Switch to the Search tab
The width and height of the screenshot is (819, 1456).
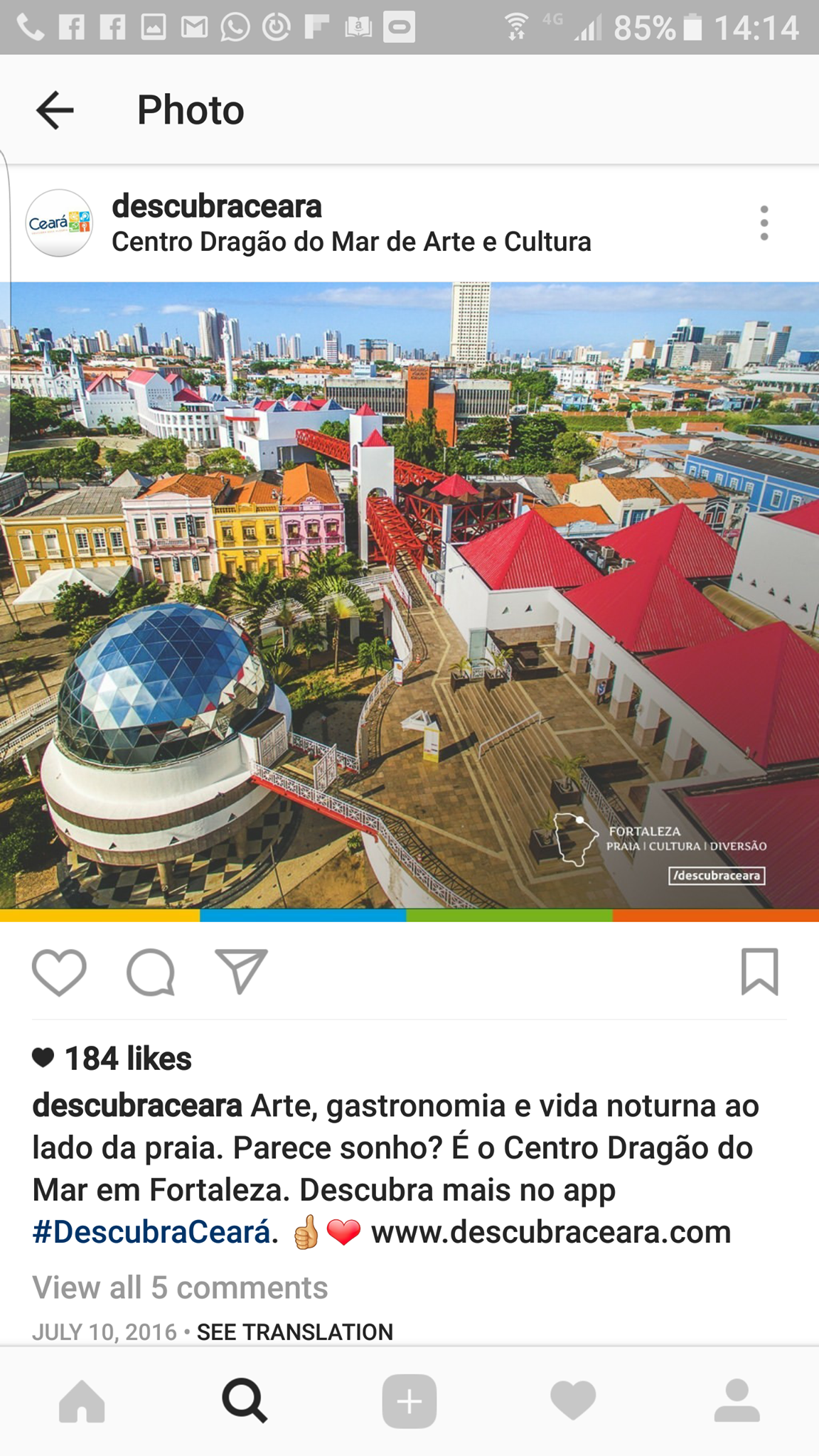pyautogui.click(x=245, y=1401)
